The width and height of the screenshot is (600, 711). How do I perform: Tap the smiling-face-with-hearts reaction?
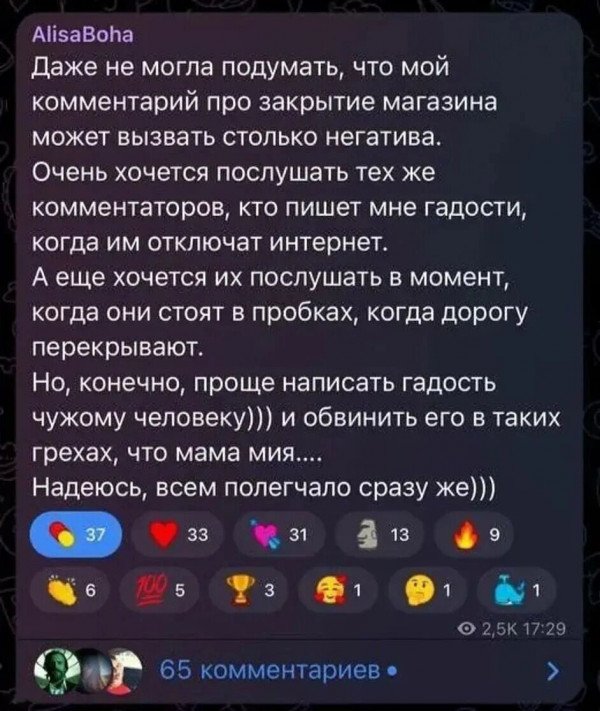click(342, 592)
